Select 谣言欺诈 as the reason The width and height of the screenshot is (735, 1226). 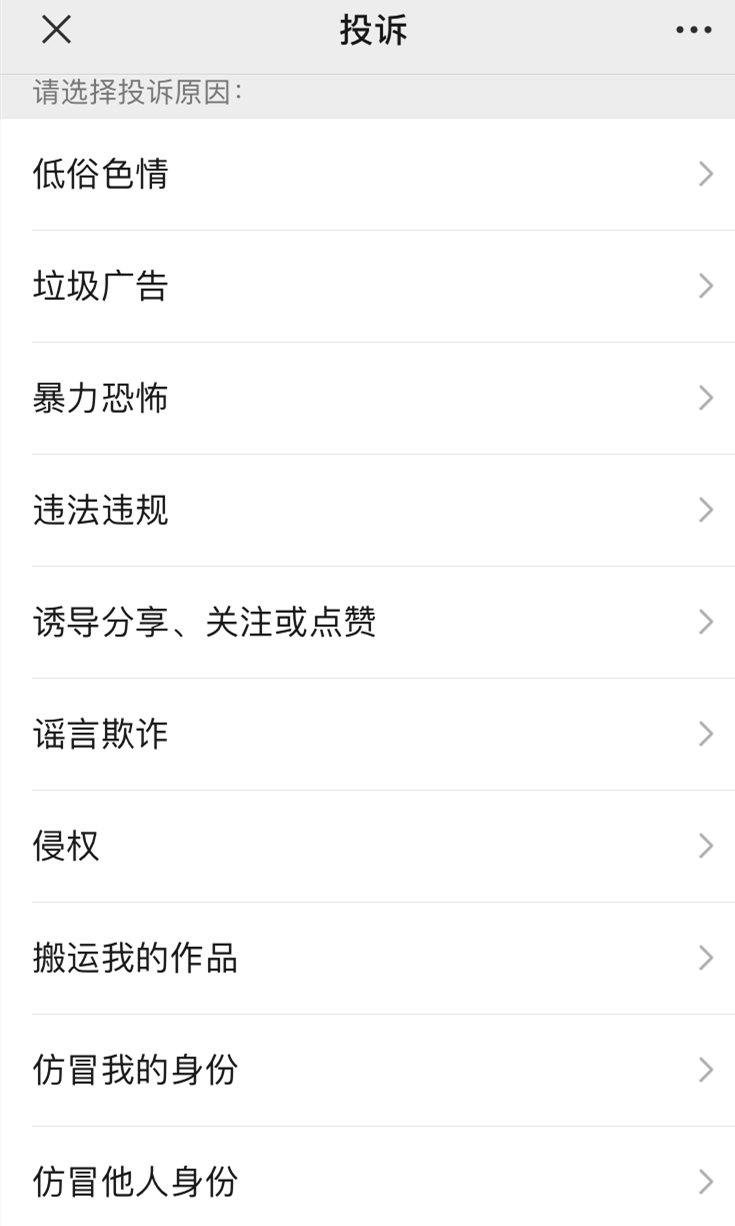(367, 734)
